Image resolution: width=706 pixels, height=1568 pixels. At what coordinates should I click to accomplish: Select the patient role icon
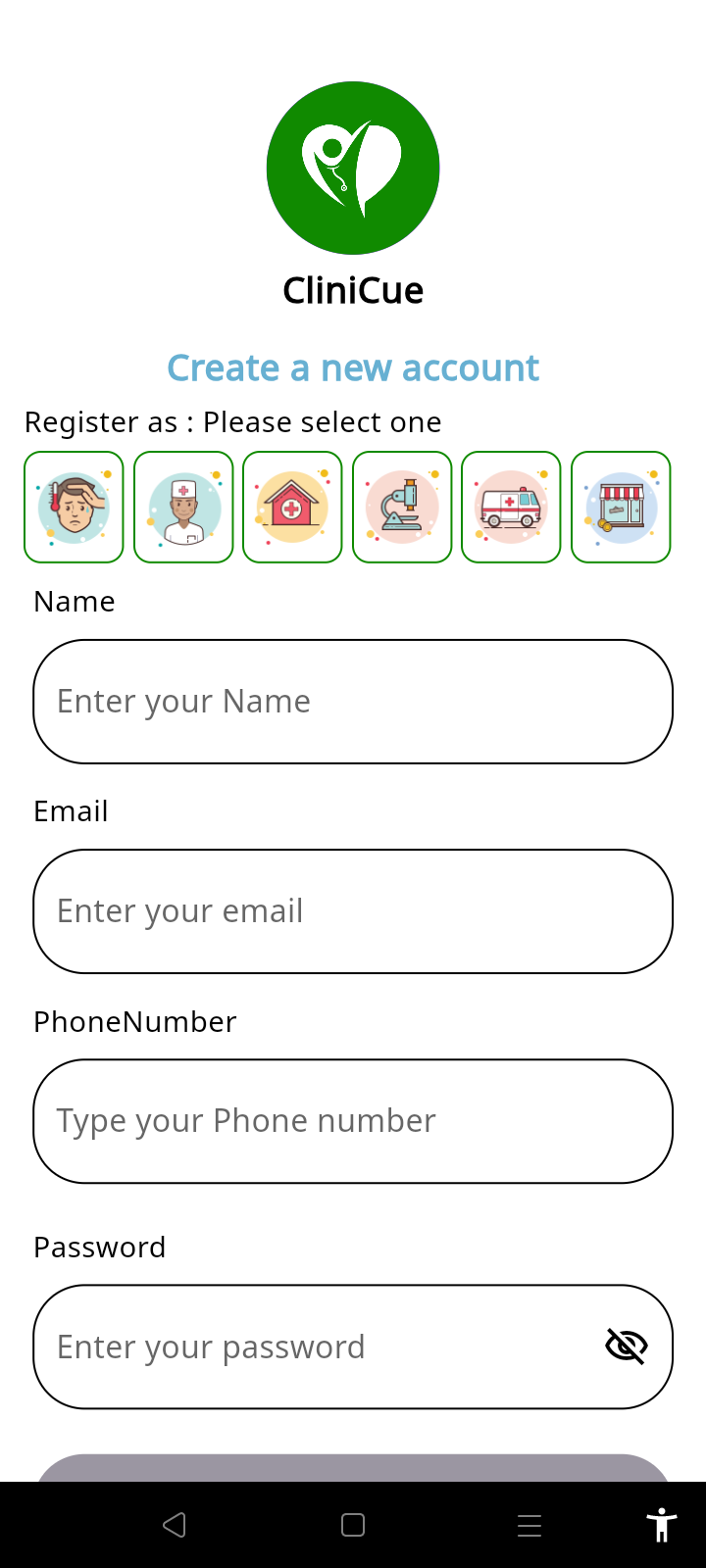click(x=74, y=507)
